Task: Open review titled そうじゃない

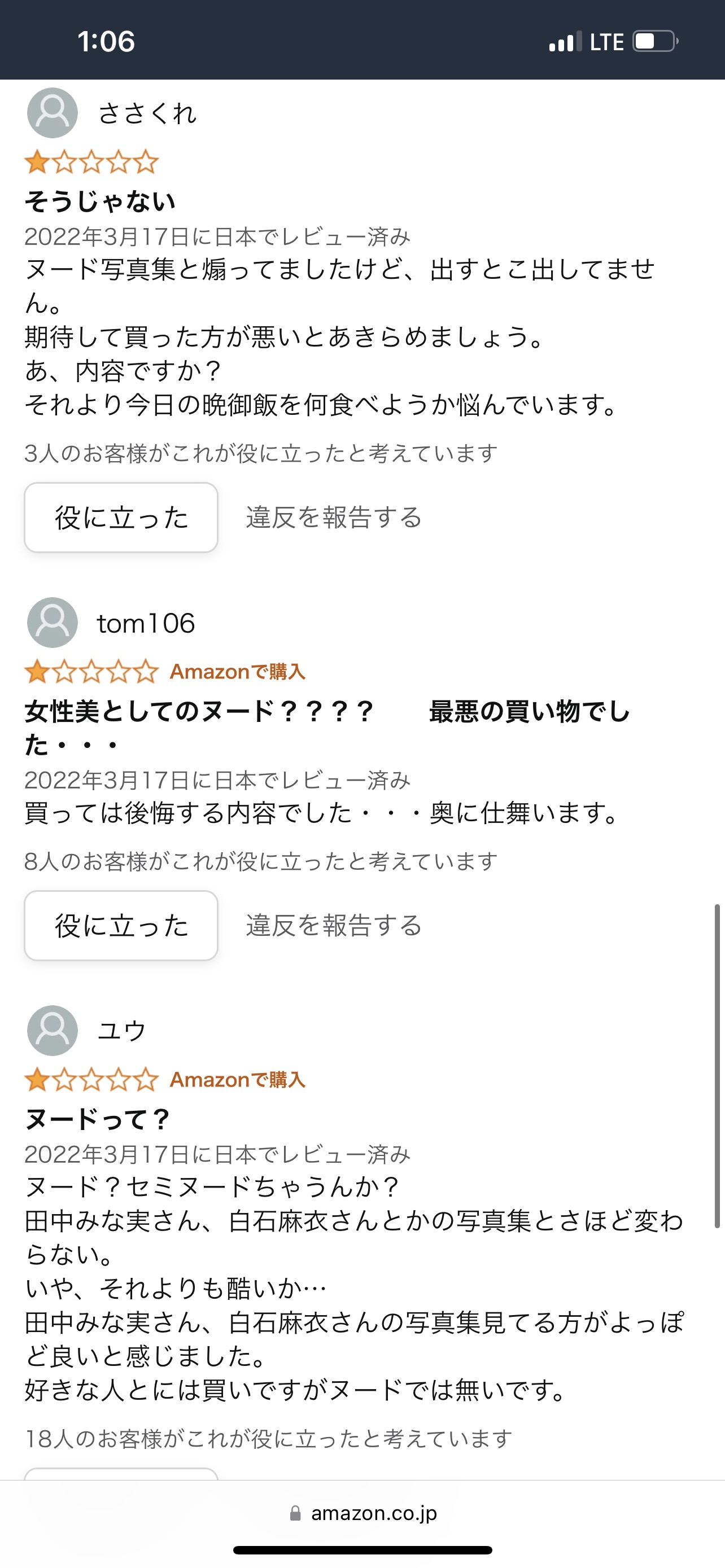Action: [x=100, y=201]
